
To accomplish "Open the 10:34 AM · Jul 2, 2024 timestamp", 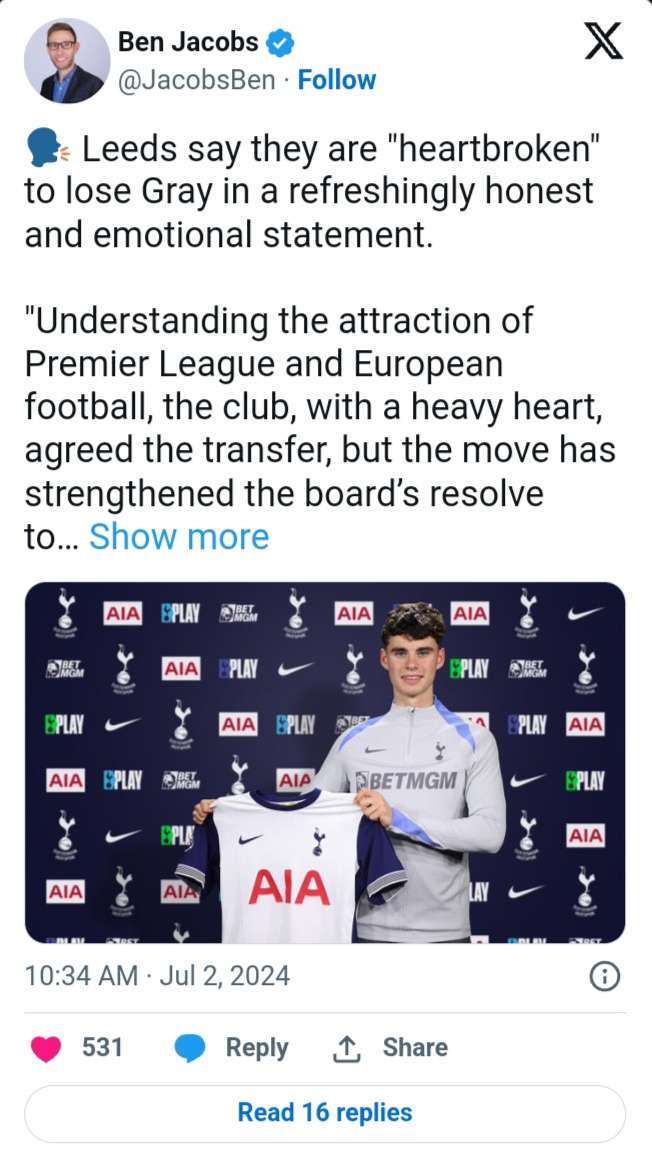I will [157, 976].
